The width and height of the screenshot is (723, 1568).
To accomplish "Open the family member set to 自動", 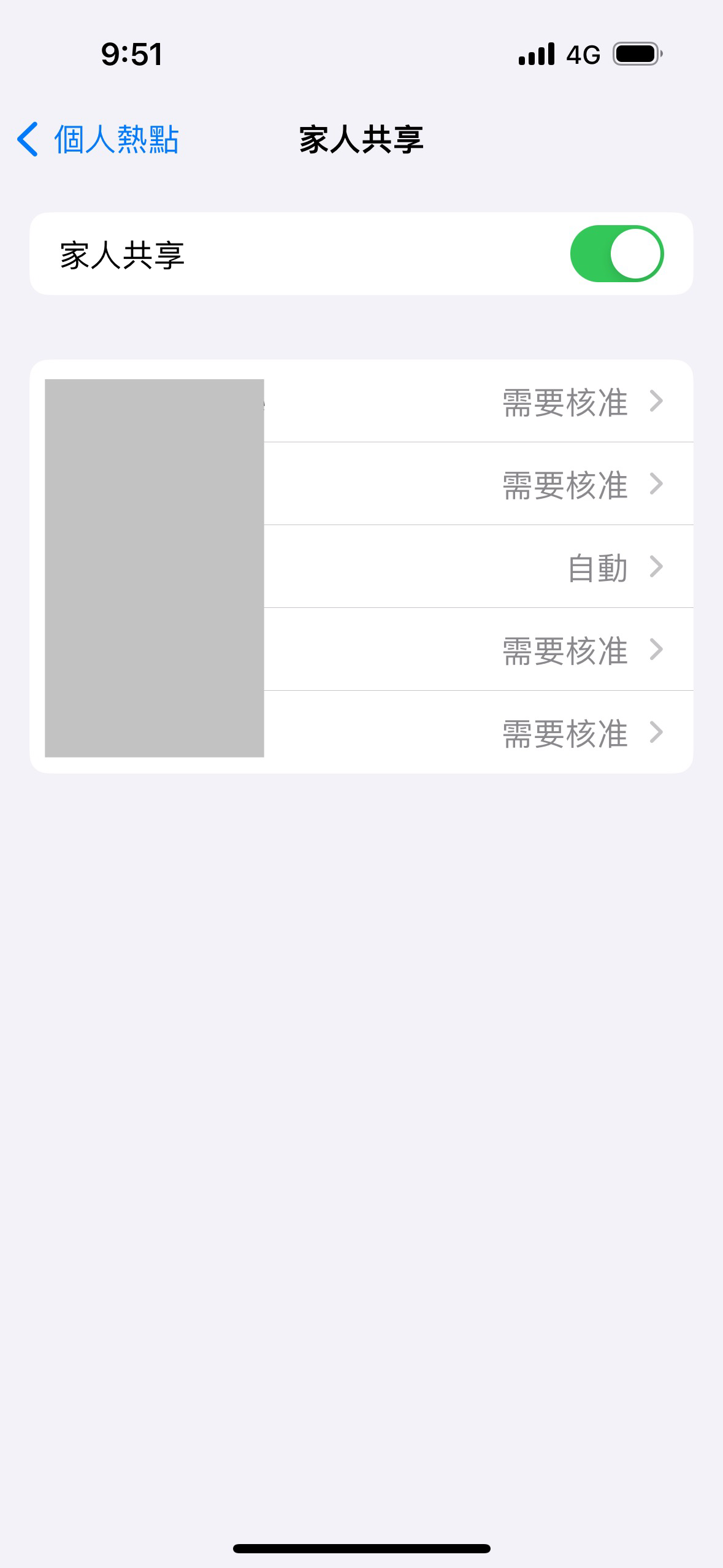I will (x=361, y=566).
